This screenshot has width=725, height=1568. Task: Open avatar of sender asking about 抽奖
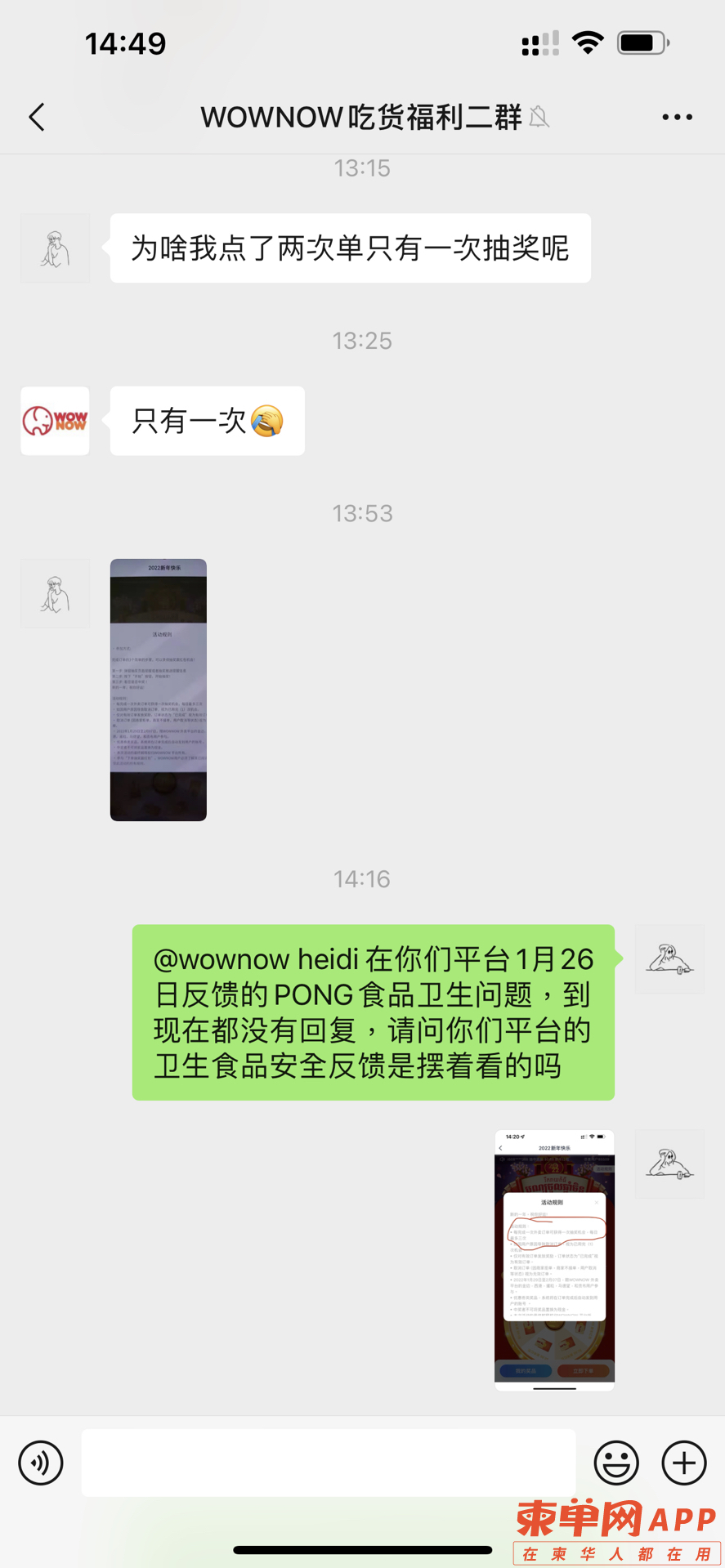click(55, 248)
